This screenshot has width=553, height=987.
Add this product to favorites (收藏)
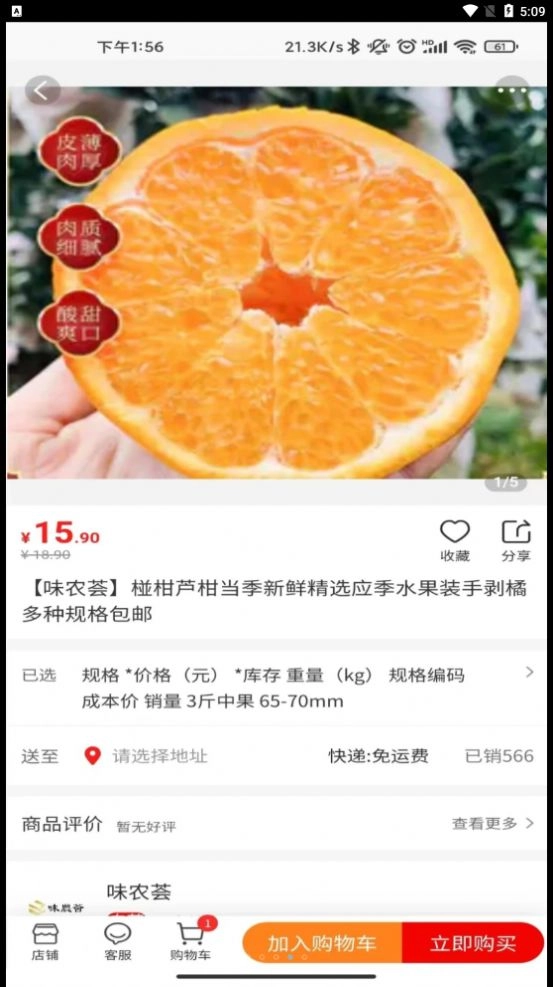pyautogui.click(x=454, y=541)
